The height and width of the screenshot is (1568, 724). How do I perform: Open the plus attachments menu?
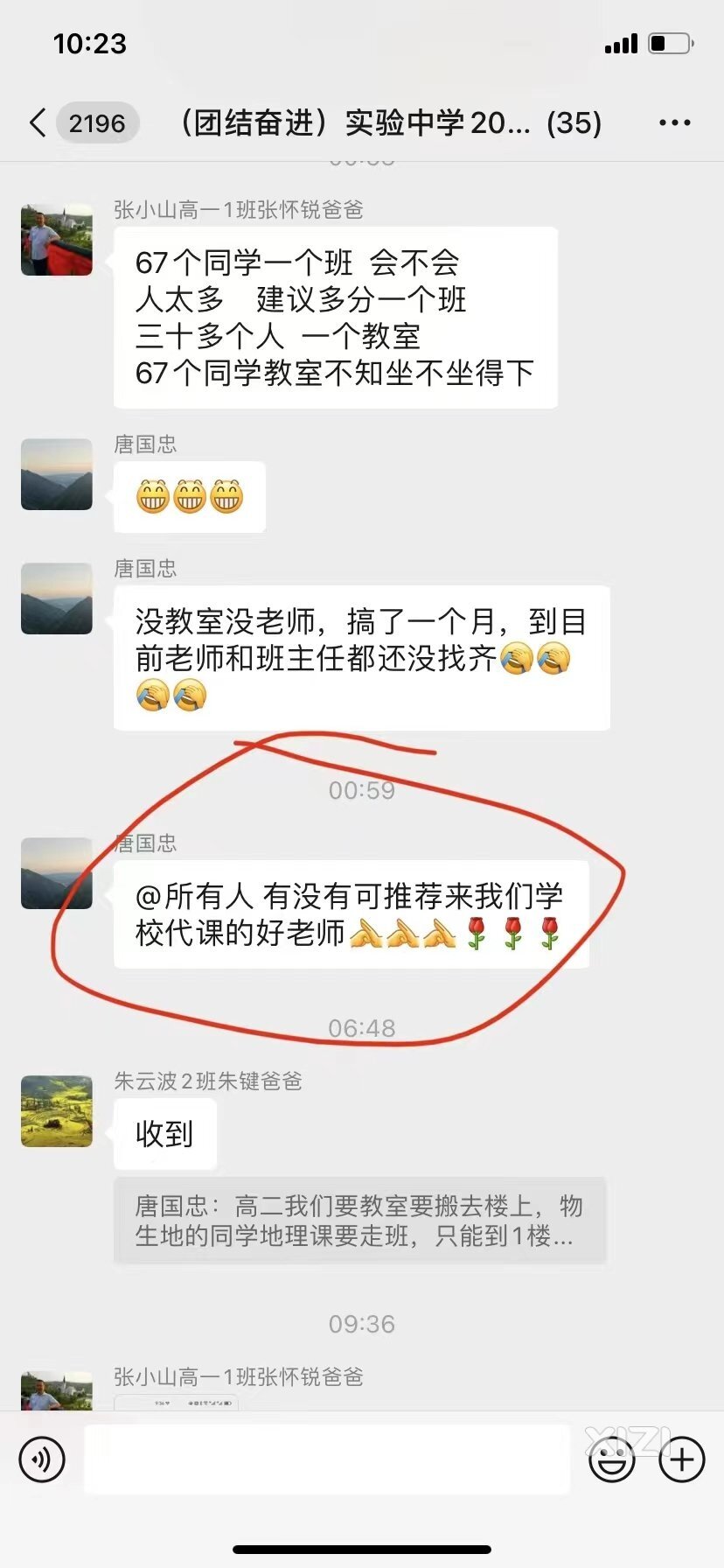pos(681,1459)
